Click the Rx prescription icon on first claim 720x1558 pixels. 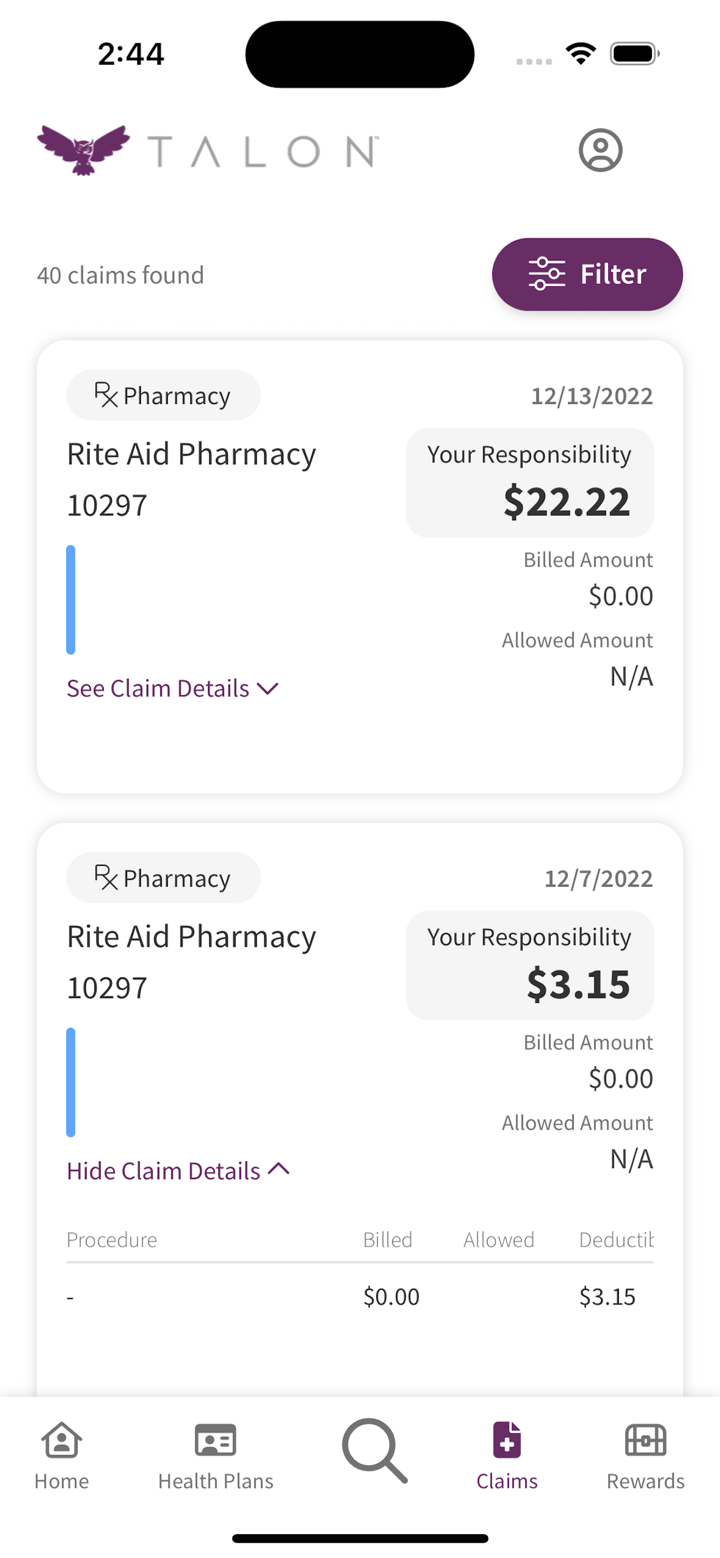click(x=106, y=394)
